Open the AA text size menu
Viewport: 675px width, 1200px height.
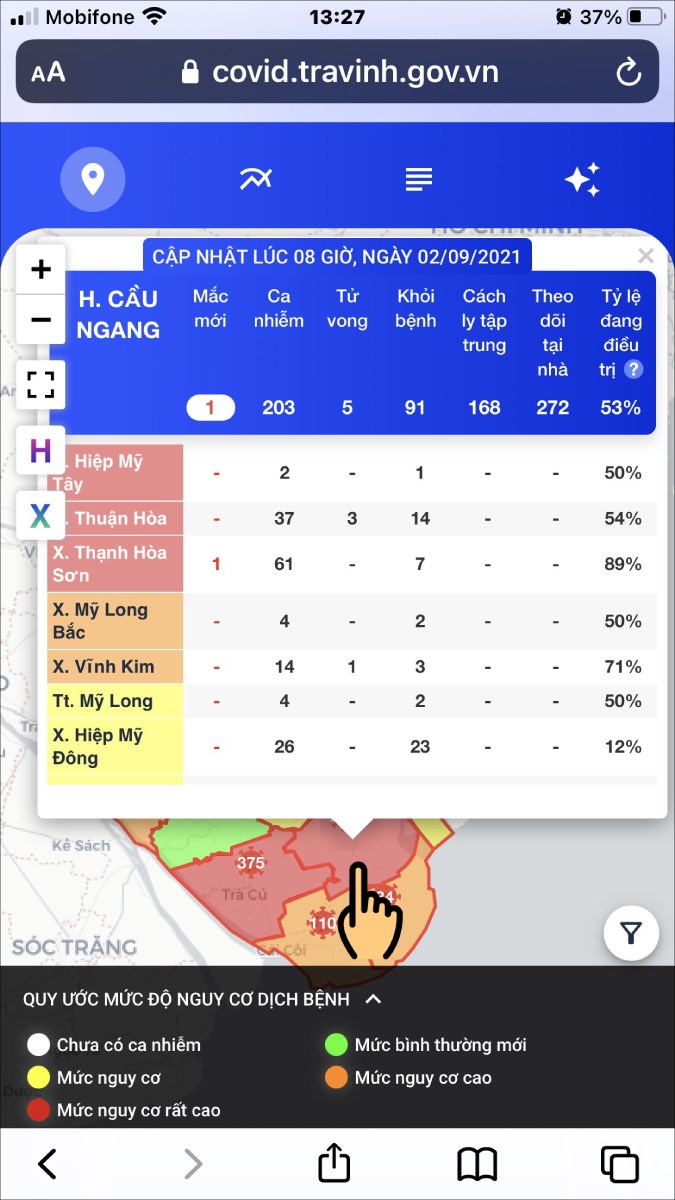point(48,72)
